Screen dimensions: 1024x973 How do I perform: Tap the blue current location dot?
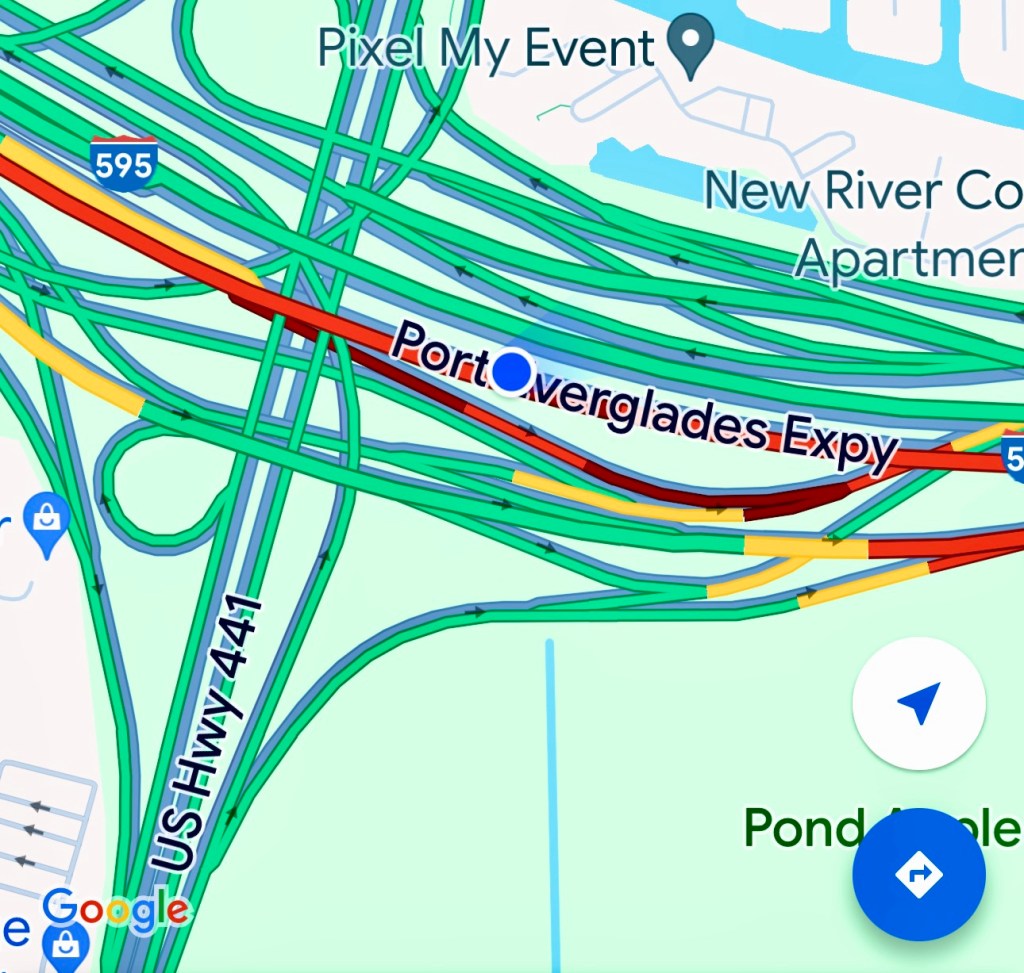click(x=512, y=372)
